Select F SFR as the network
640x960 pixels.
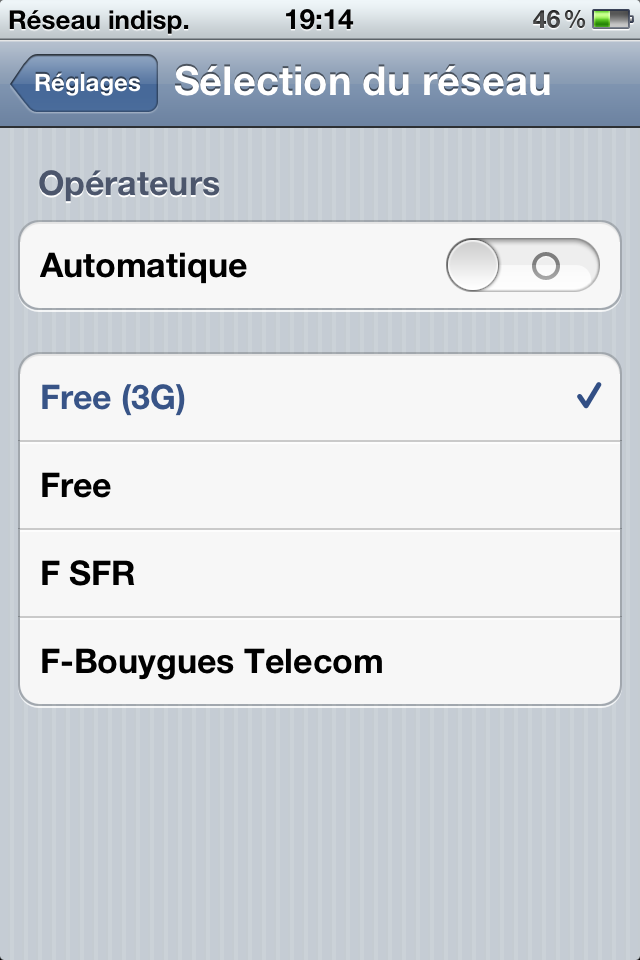320,574
